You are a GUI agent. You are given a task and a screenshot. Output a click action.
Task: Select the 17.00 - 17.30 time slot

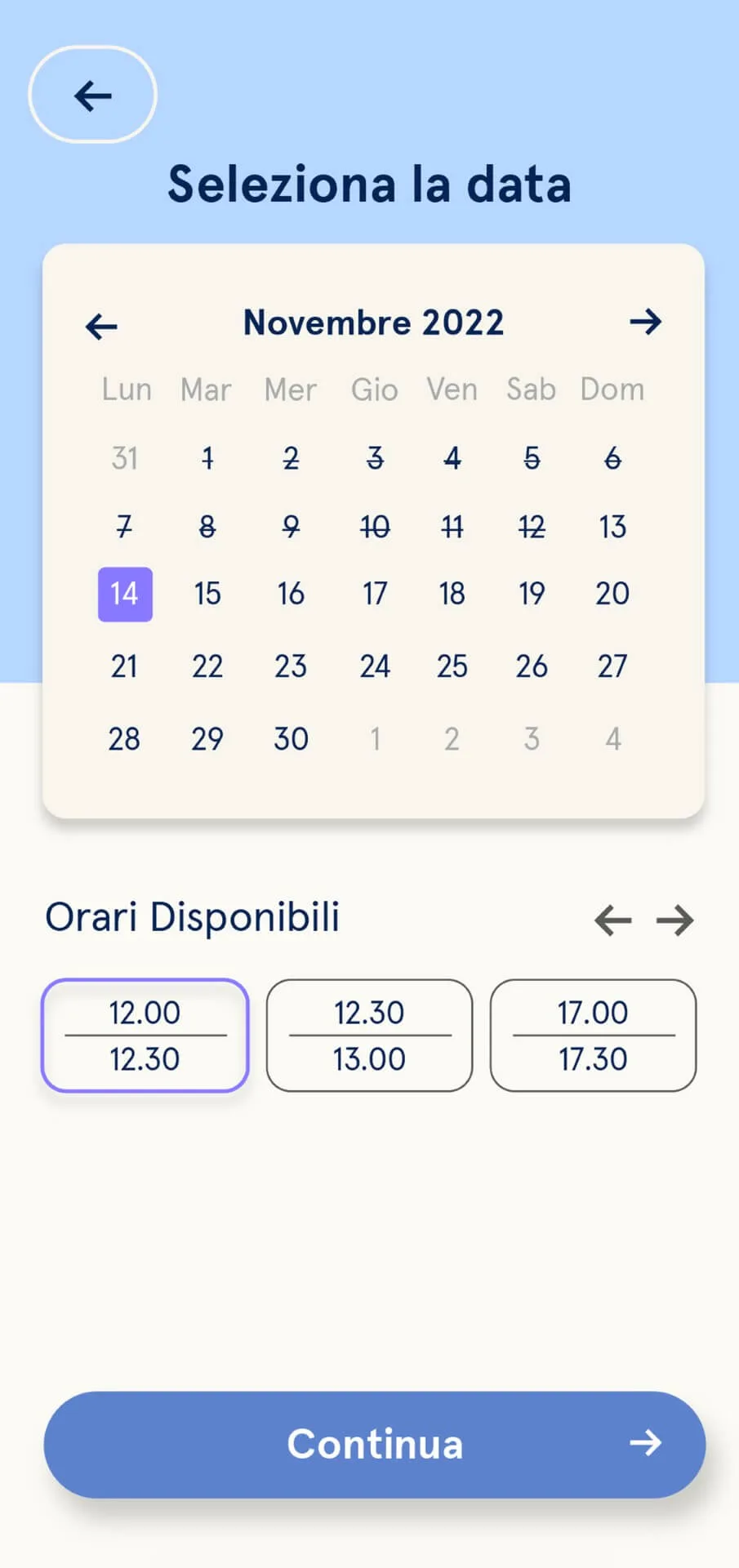(x=594, y=1035)
